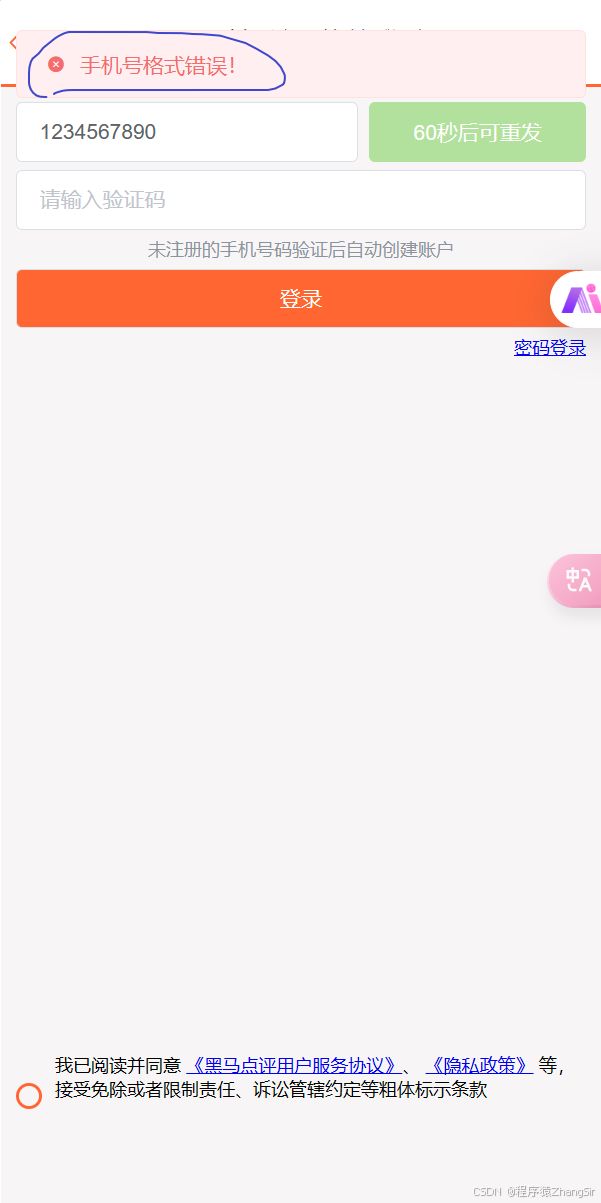Open the 密码登录 link

(x=550, y=348)
